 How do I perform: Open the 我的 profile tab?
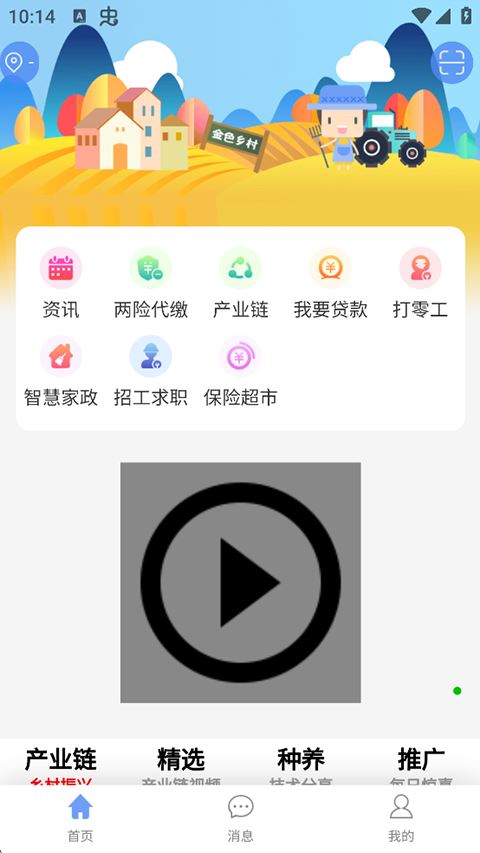click(401, 818)
